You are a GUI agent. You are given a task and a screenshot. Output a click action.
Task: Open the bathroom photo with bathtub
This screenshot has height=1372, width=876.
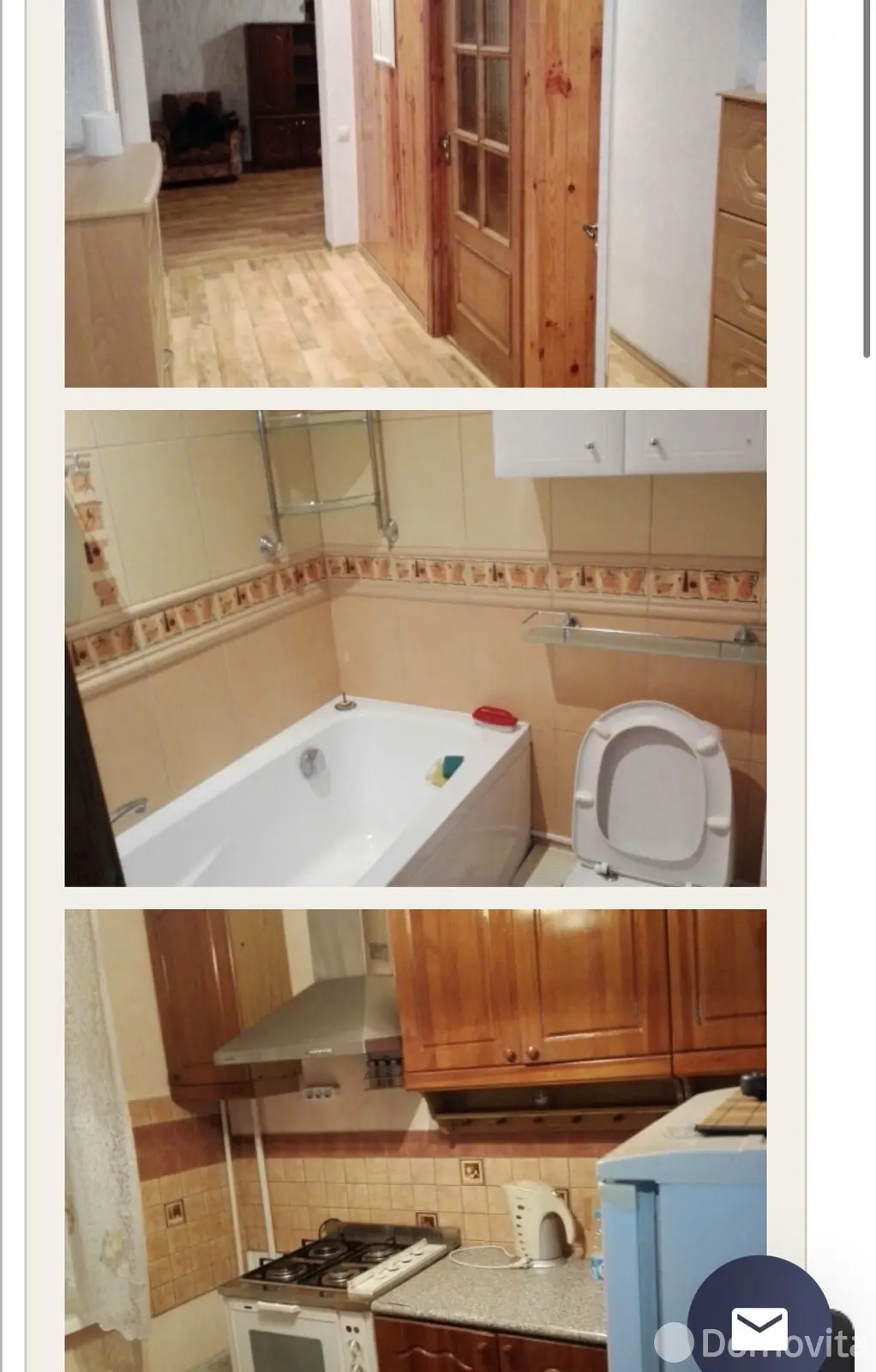(x=416, y=648)
